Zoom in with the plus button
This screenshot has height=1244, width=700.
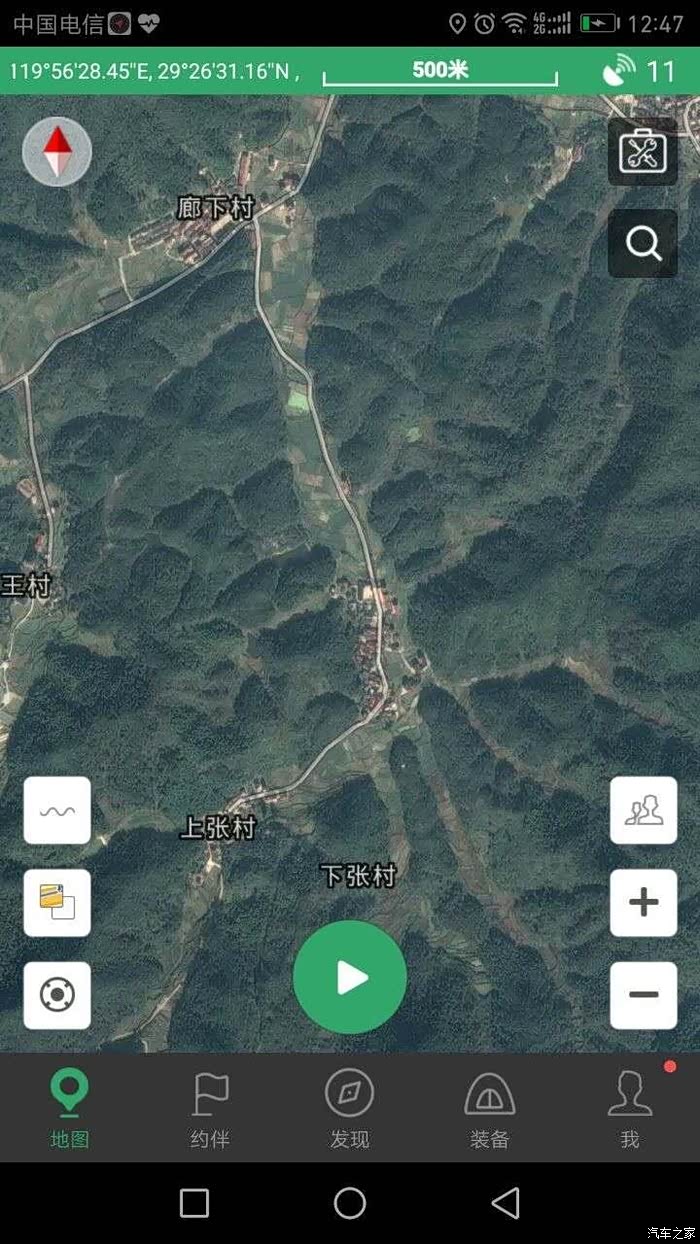point(643,902)
